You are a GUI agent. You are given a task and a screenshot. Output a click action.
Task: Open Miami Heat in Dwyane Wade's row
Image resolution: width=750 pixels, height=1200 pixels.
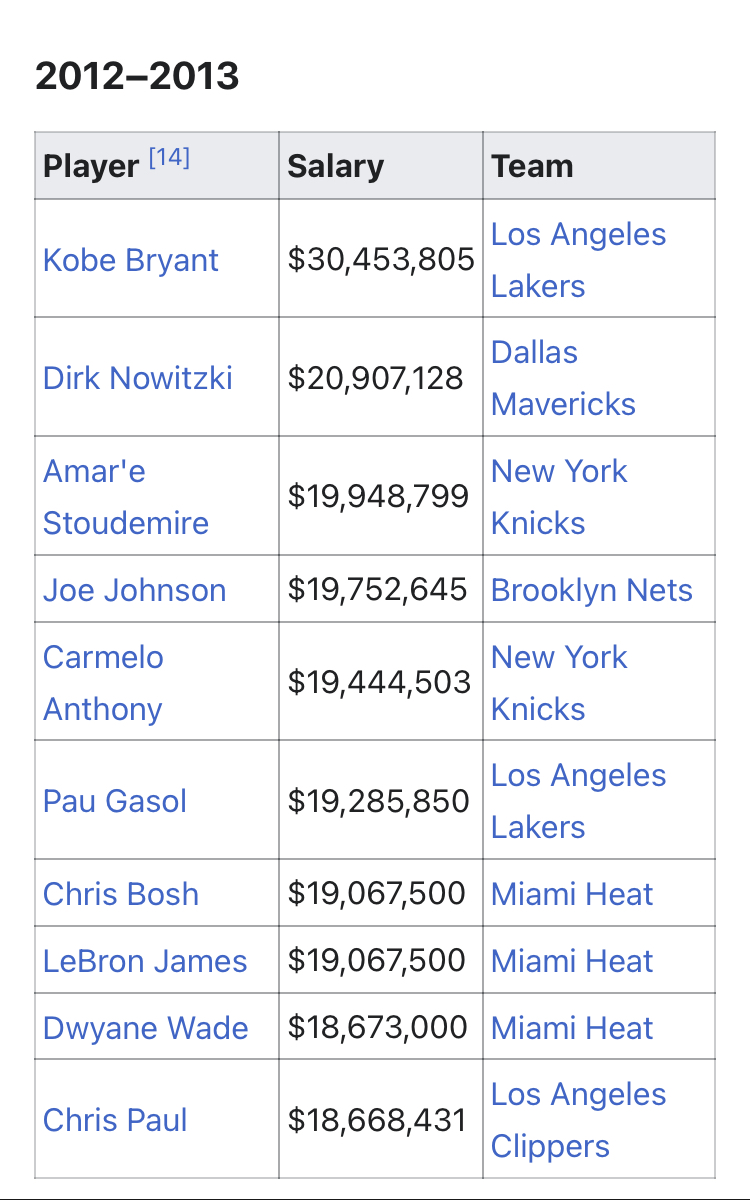pyautogui.click(x=572, y=1028)
